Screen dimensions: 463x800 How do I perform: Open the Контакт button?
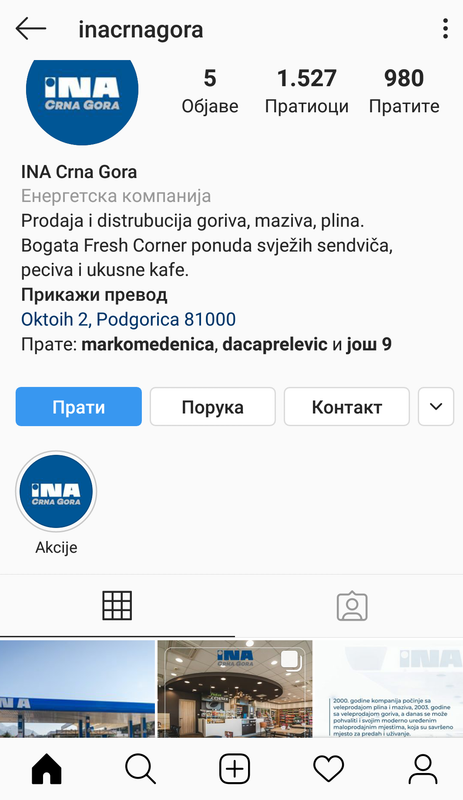pos(347,407)
